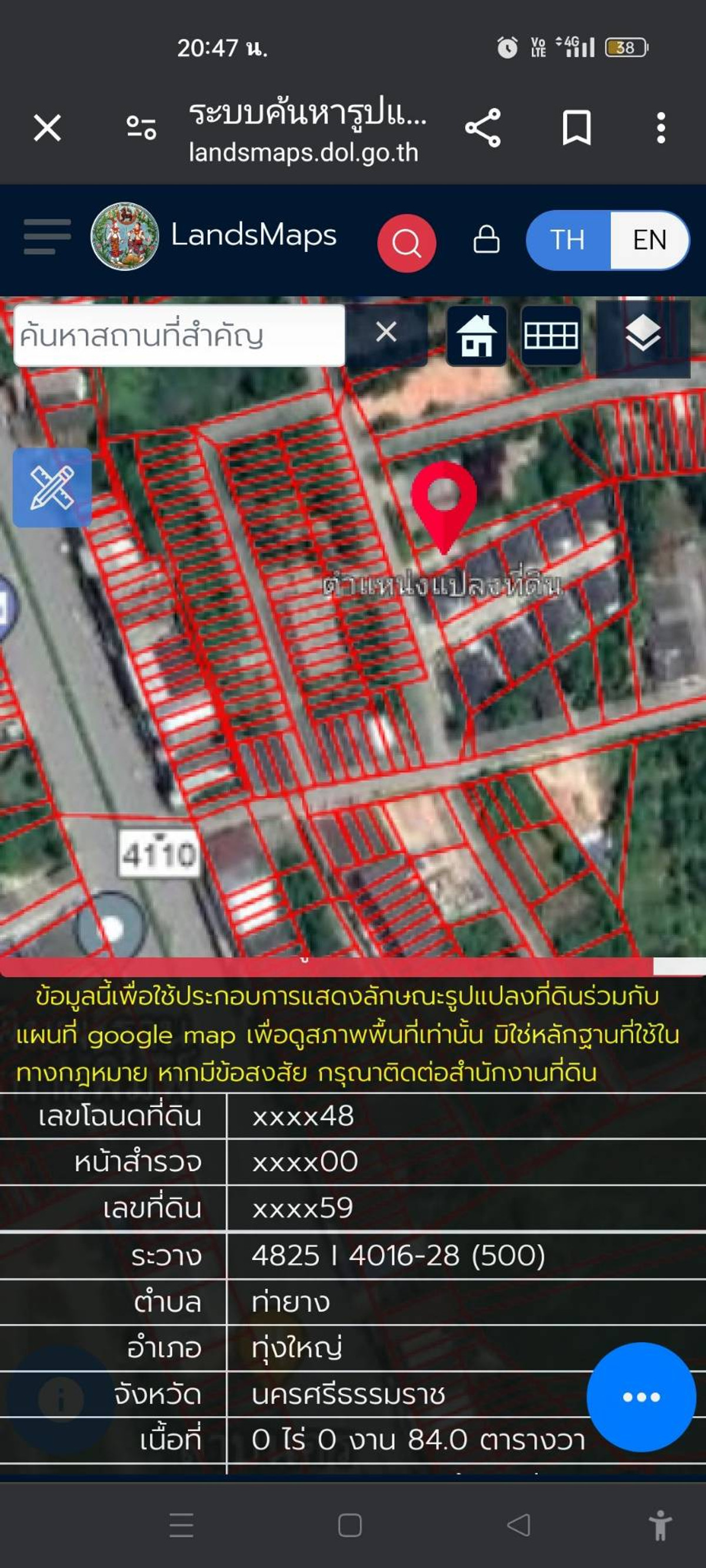Image resolution: width=706 pixels, height=1568 pixels.
Task: Switch language to TH
Action: 567,240
